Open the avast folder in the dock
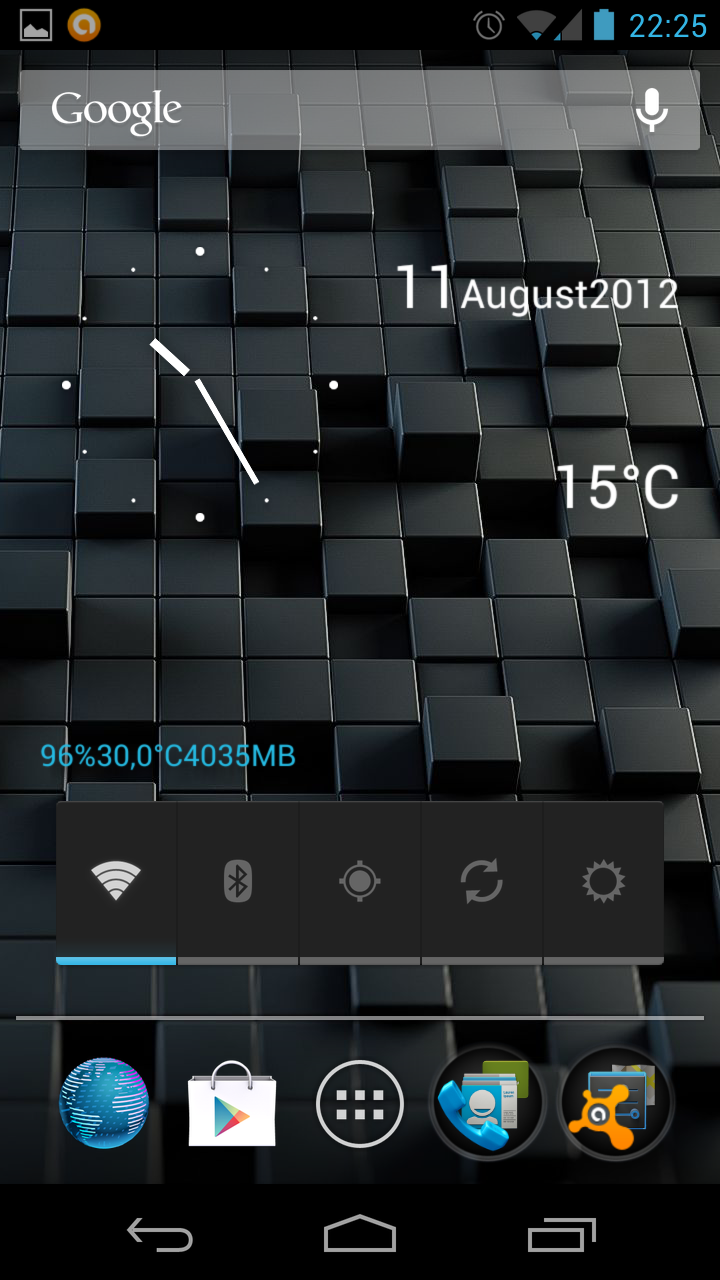 pyautogui.click(x=616, y=1104)
